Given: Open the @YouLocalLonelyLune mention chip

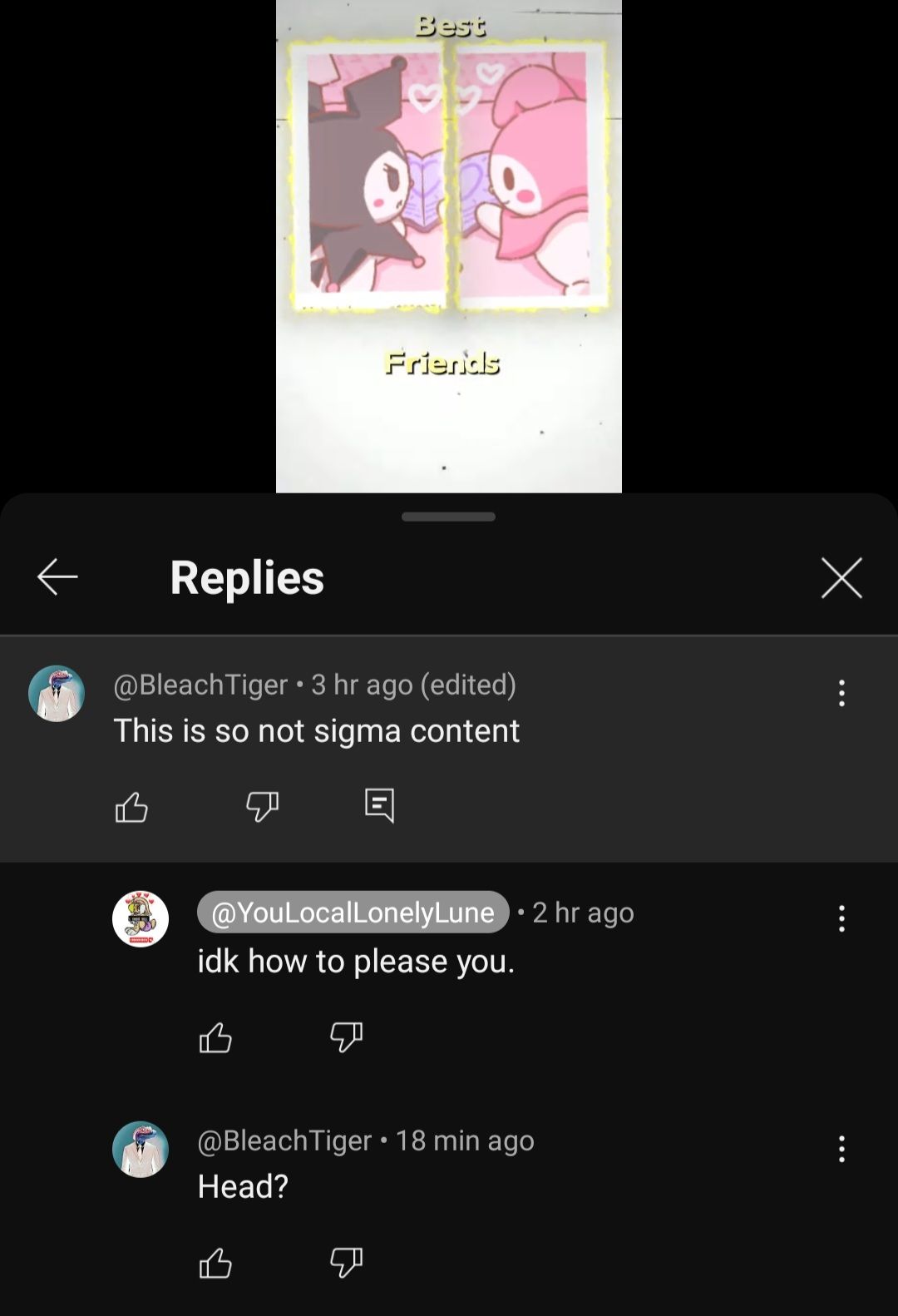Looking at the screenshot, I should pos(353,913).
